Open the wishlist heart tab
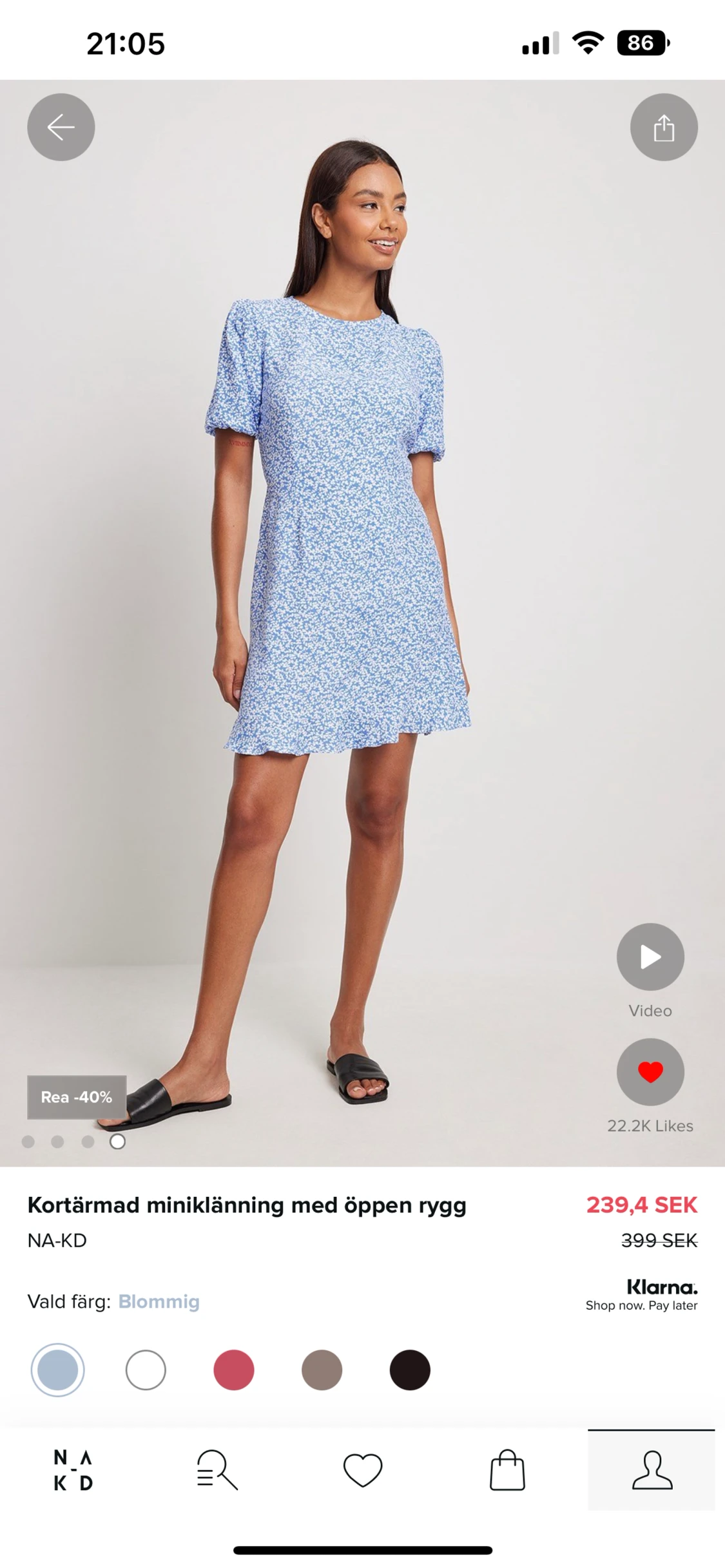This screenshot has width=725, height=1568. [x=363, y=1470]
